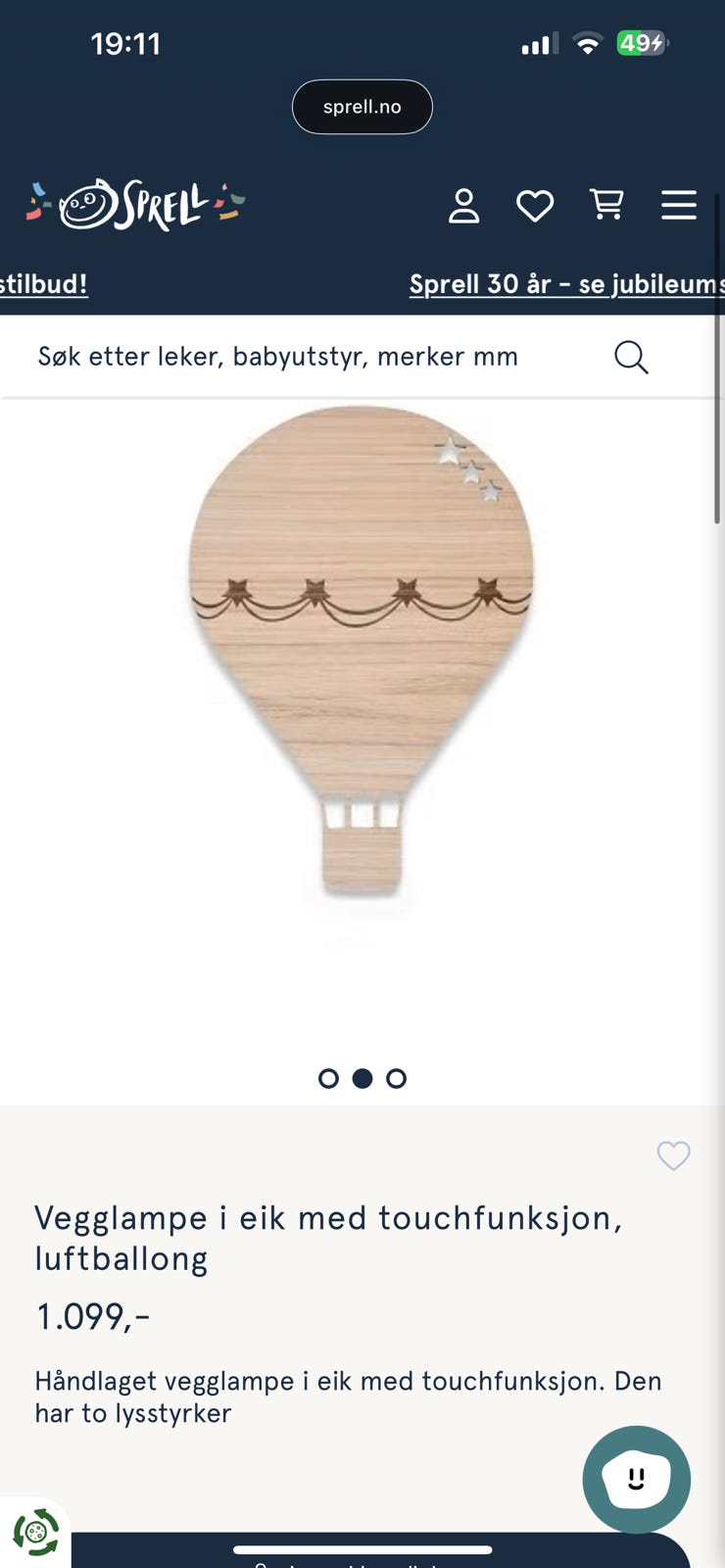Show the third product image dot
The height and width of the screenshot is (1568, 725).
point(396,1078)
